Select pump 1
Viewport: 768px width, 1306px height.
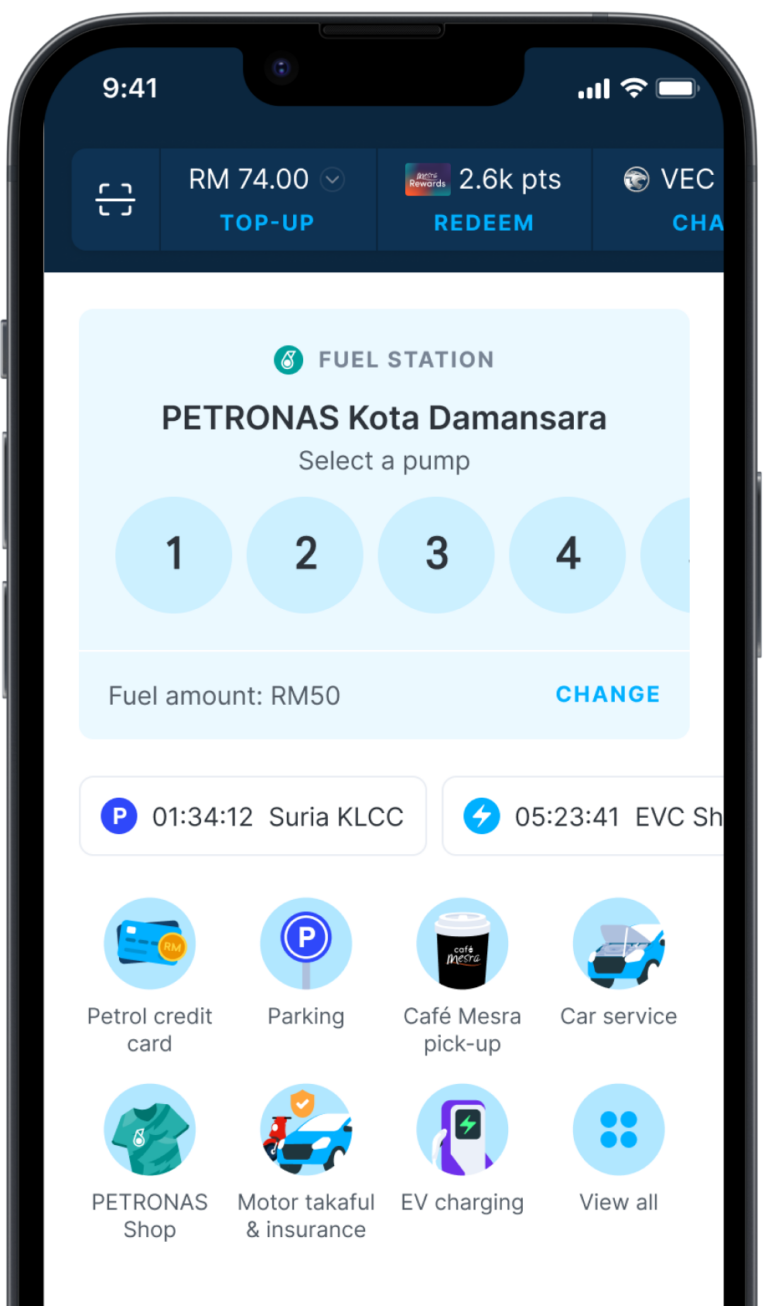tap(174, 554)
